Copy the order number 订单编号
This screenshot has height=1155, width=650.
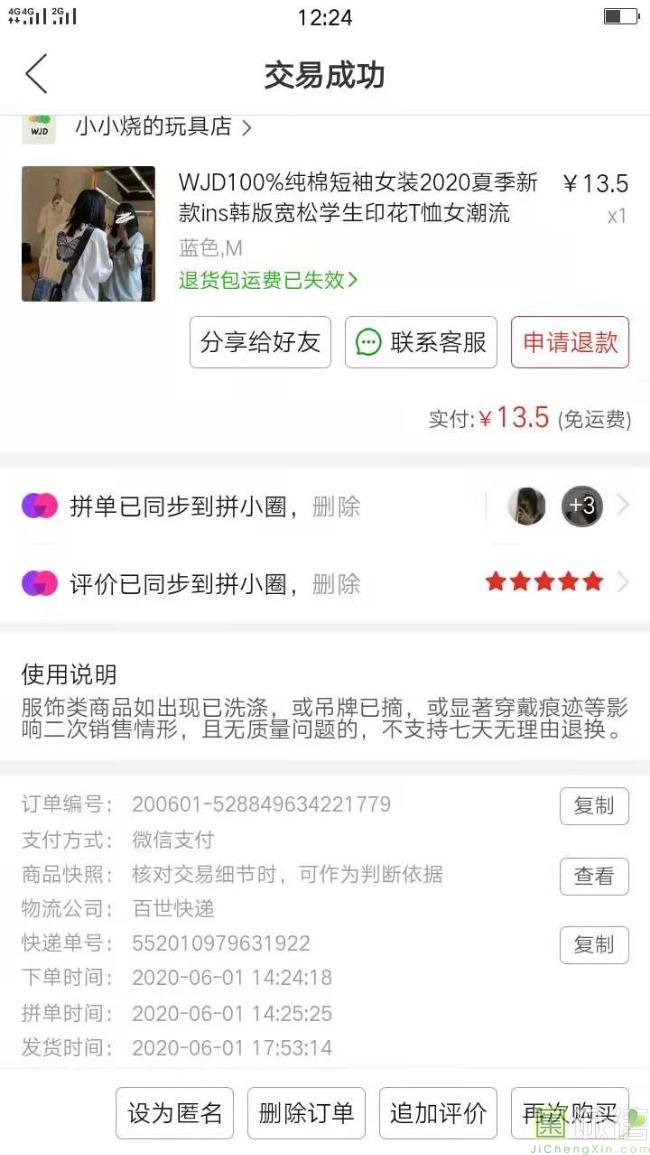(x=593, y=806)
